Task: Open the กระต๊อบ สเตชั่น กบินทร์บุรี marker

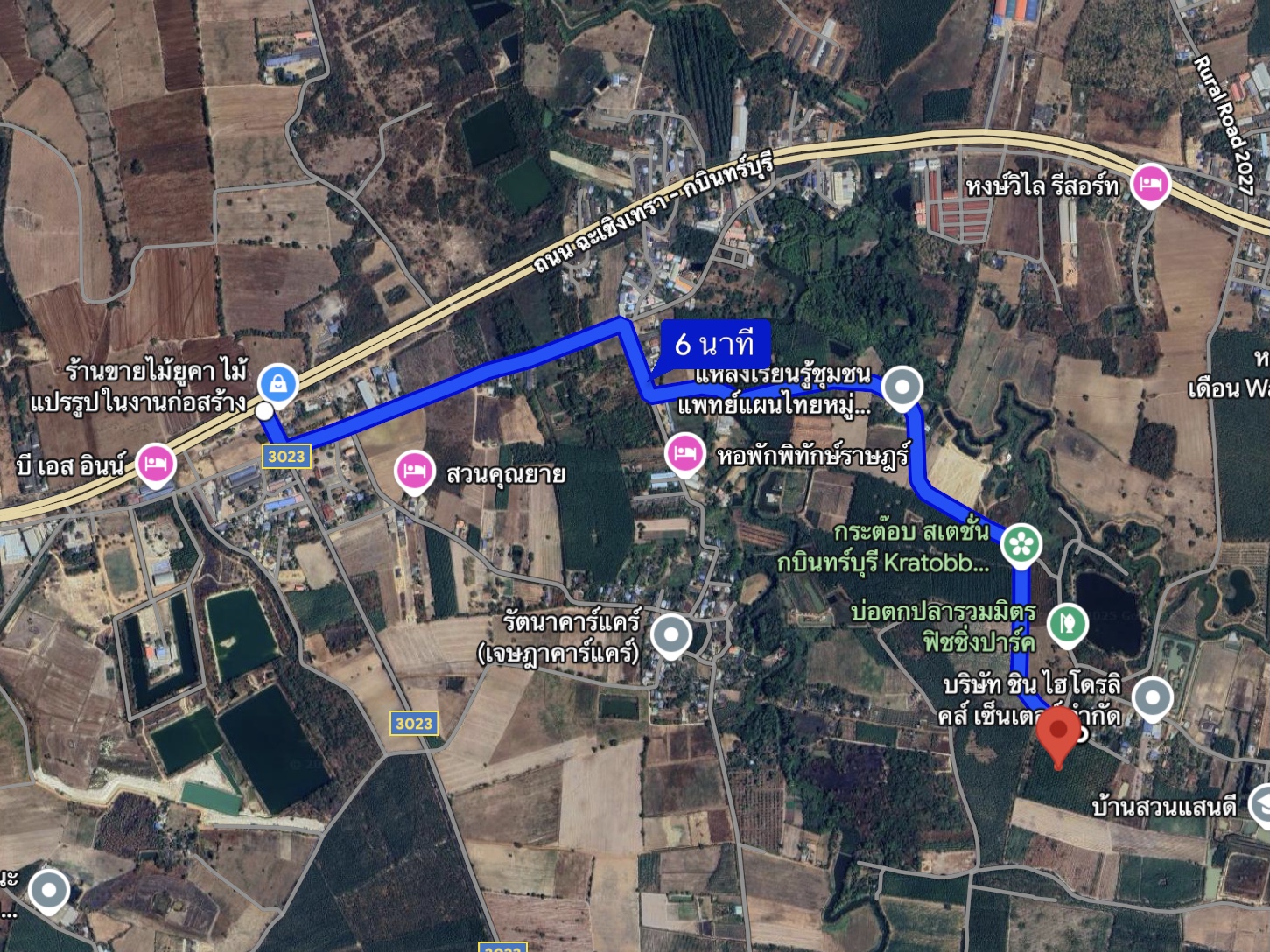Action: click(x=1021, y=543)
